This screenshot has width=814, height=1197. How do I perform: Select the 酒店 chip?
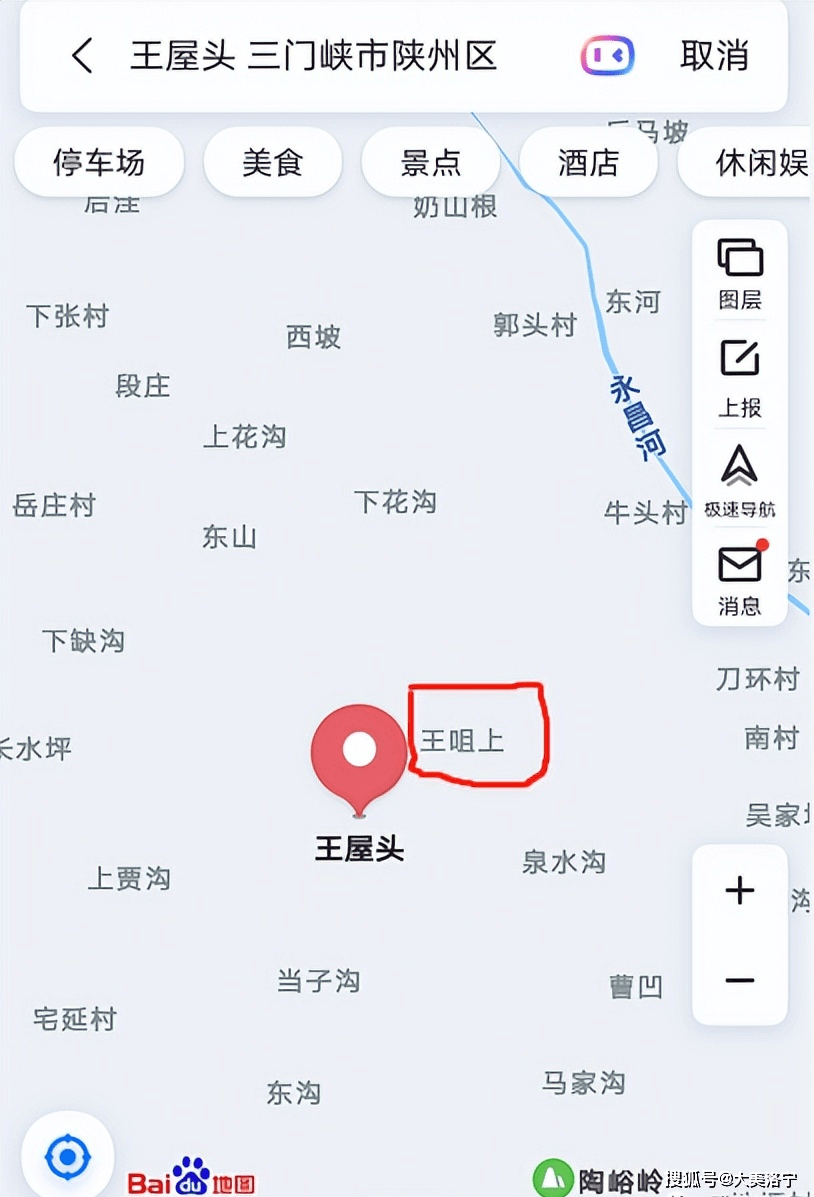pyautogui.click(x=588, y=162)
